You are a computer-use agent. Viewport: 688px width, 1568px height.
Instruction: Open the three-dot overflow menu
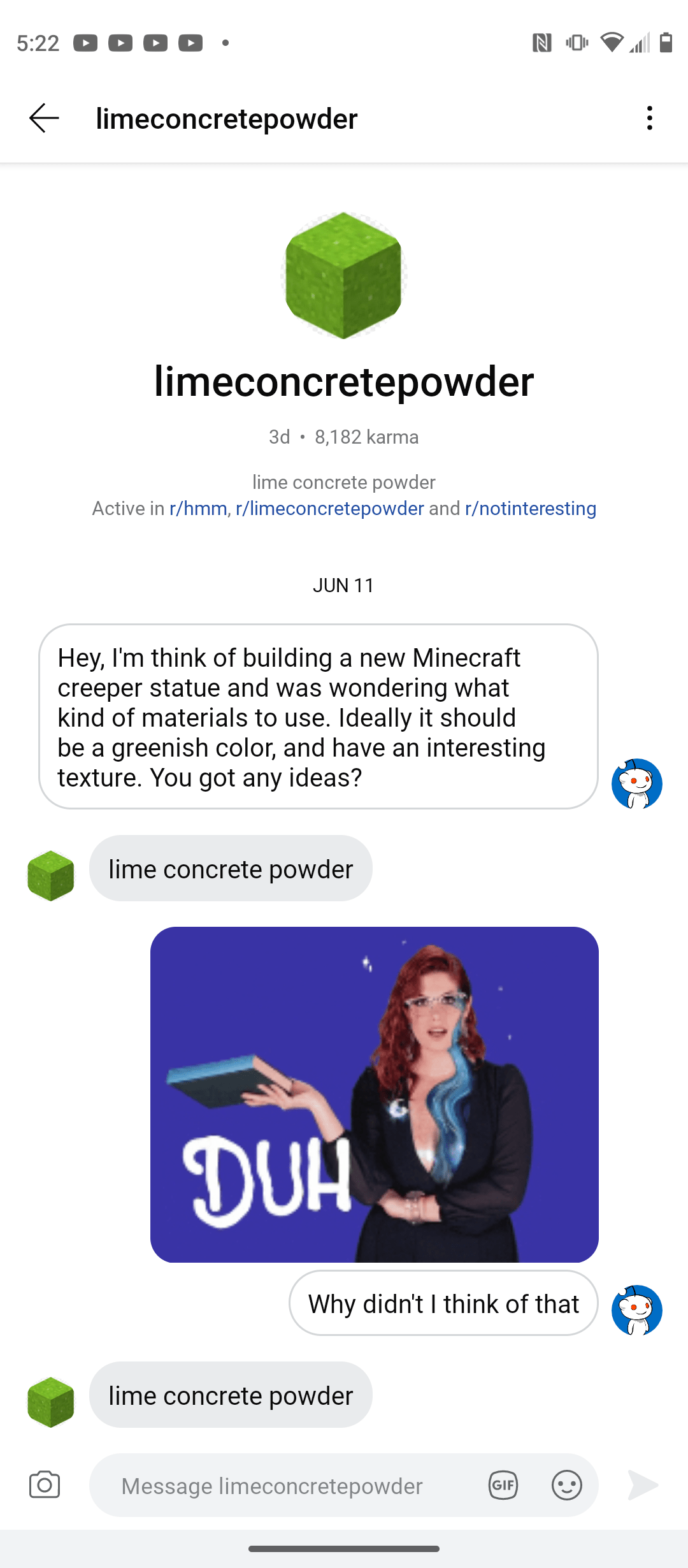coord(649,118)
